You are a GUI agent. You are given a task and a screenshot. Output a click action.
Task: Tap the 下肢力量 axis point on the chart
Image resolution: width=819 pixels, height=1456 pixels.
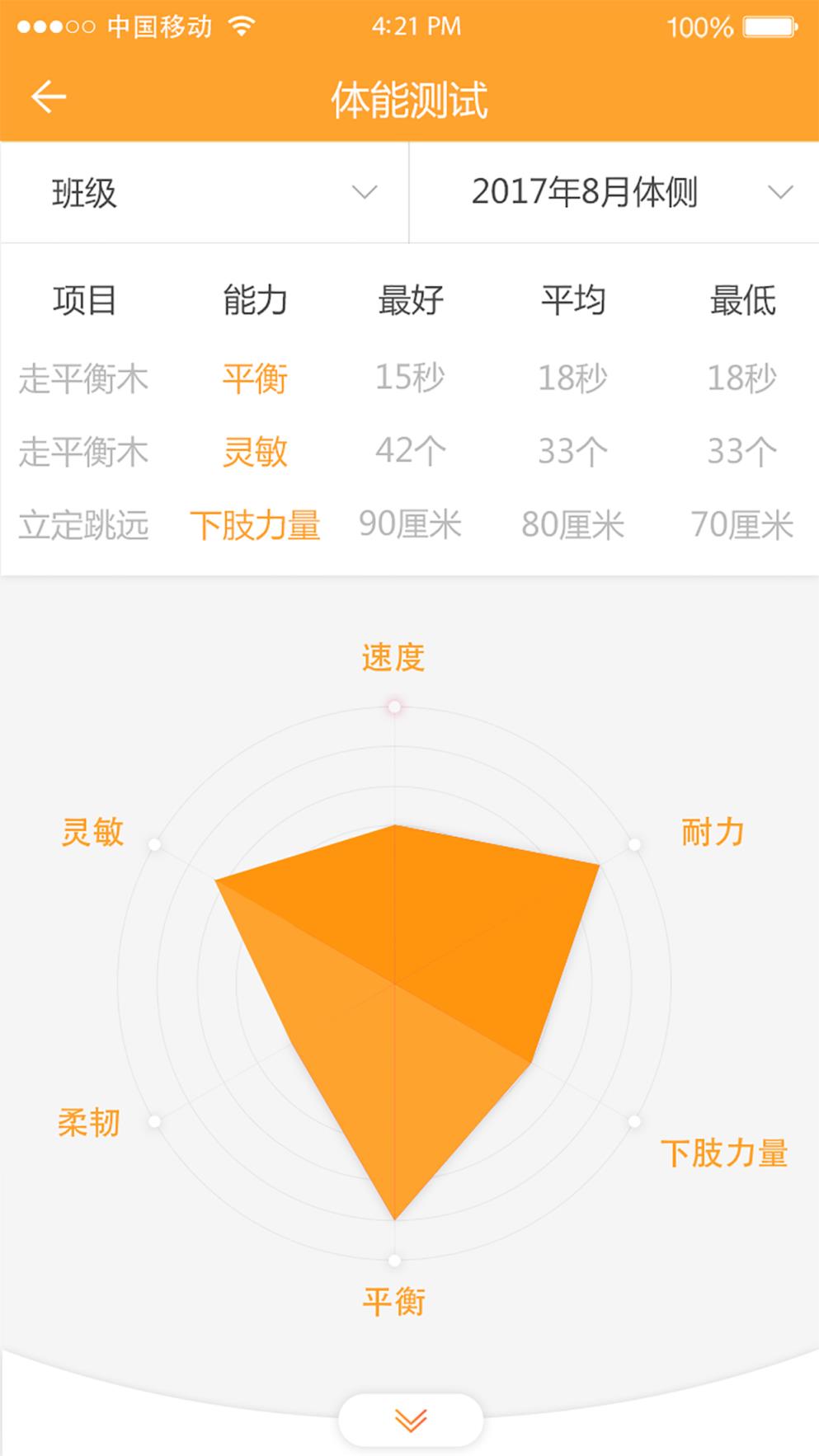click(x=633, y=1120)
